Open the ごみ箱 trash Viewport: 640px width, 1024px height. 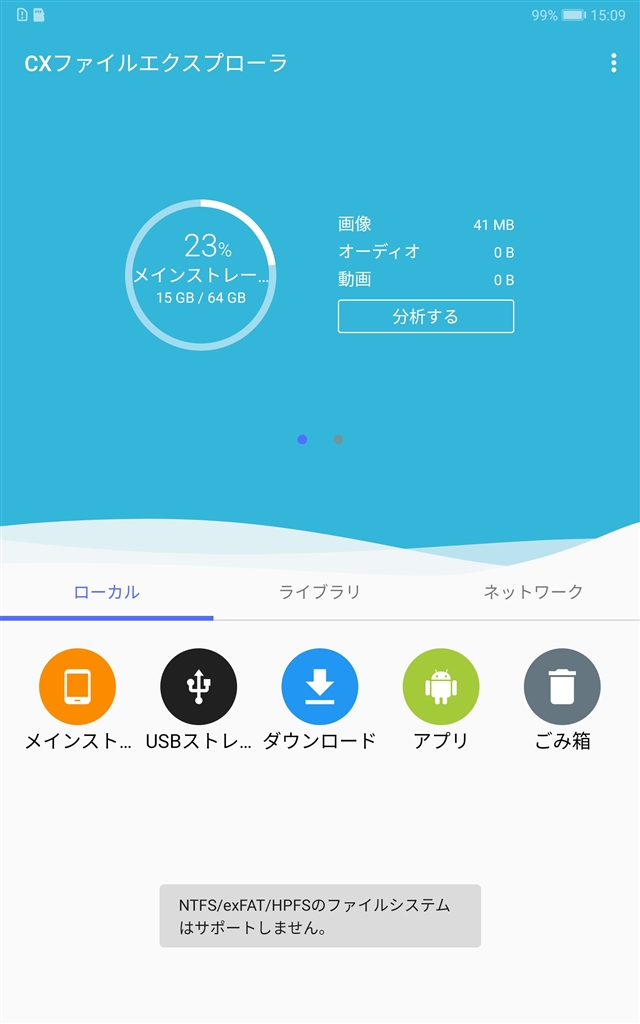562,687
